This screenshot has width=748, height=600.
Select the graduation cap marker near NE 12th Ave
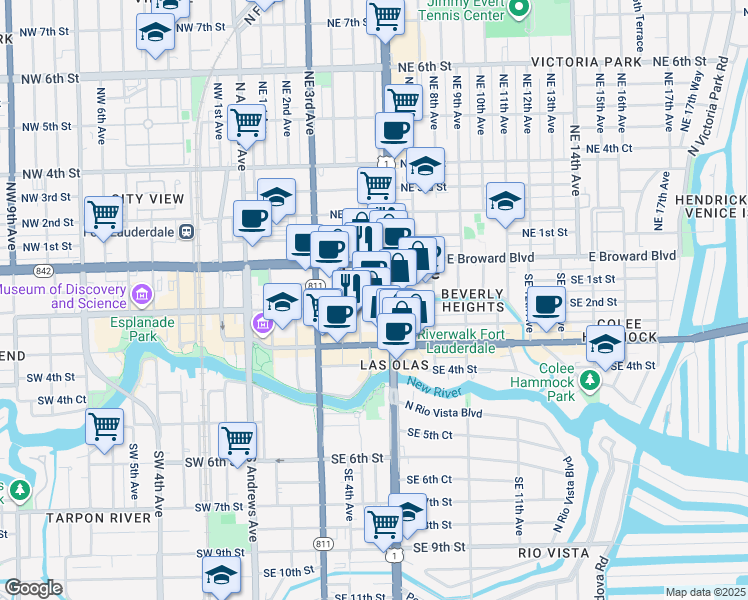click(506, 200)
